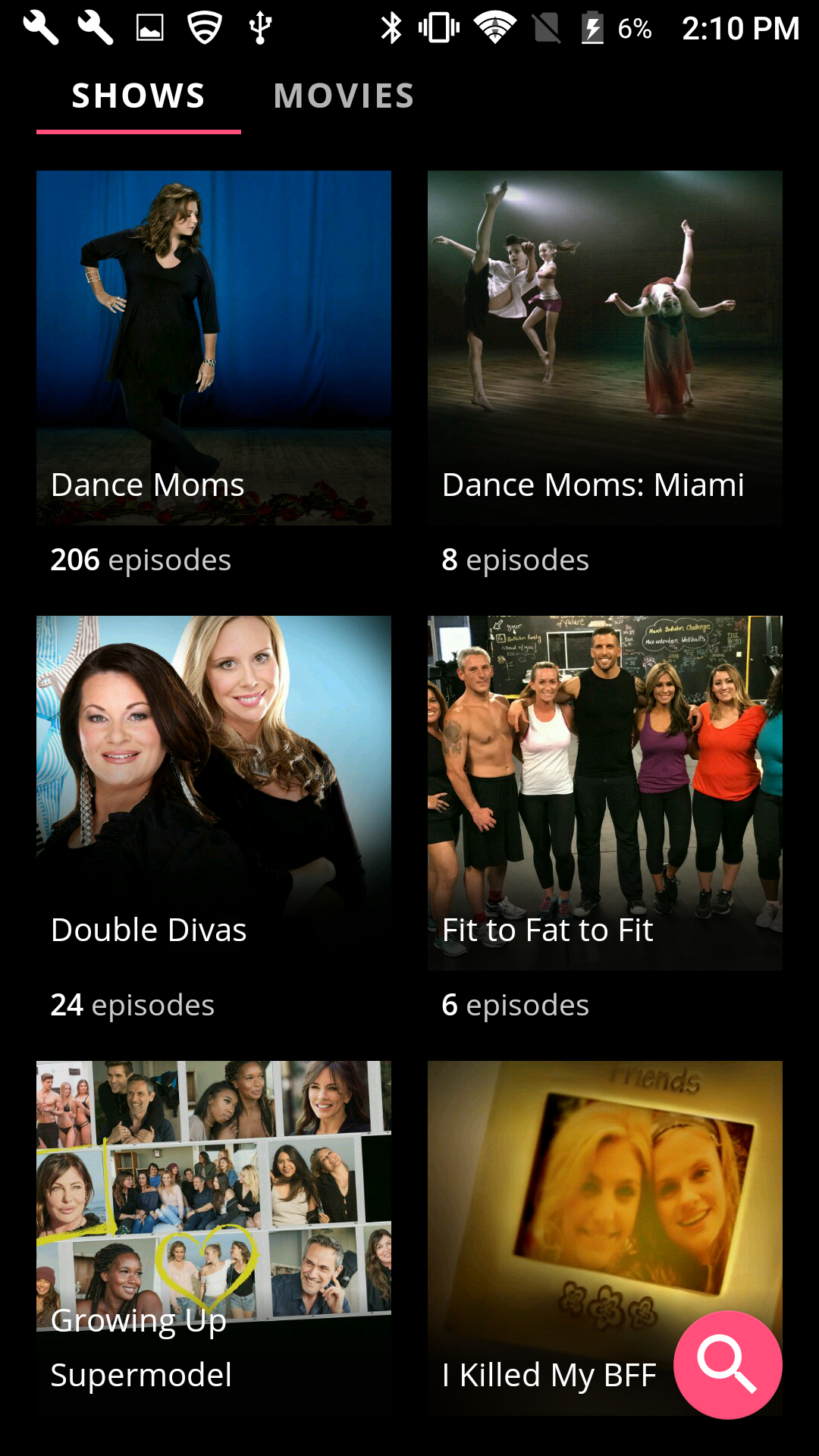Open Growing Up Supermodel tile
The height and width of the screenshot is (1456, 819).
pos(213,1236)
